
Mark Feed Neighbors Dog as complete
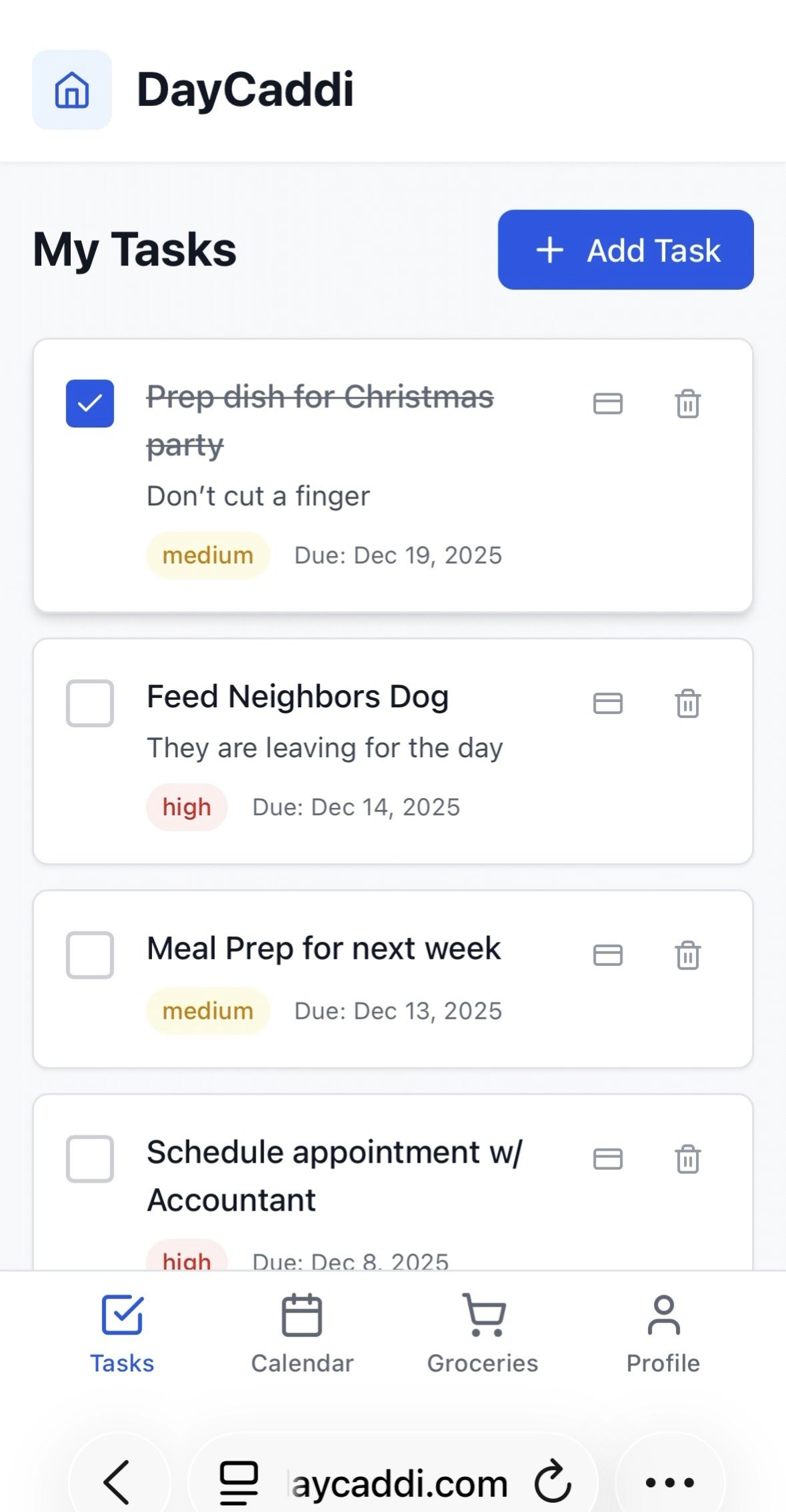pos(90,703)
